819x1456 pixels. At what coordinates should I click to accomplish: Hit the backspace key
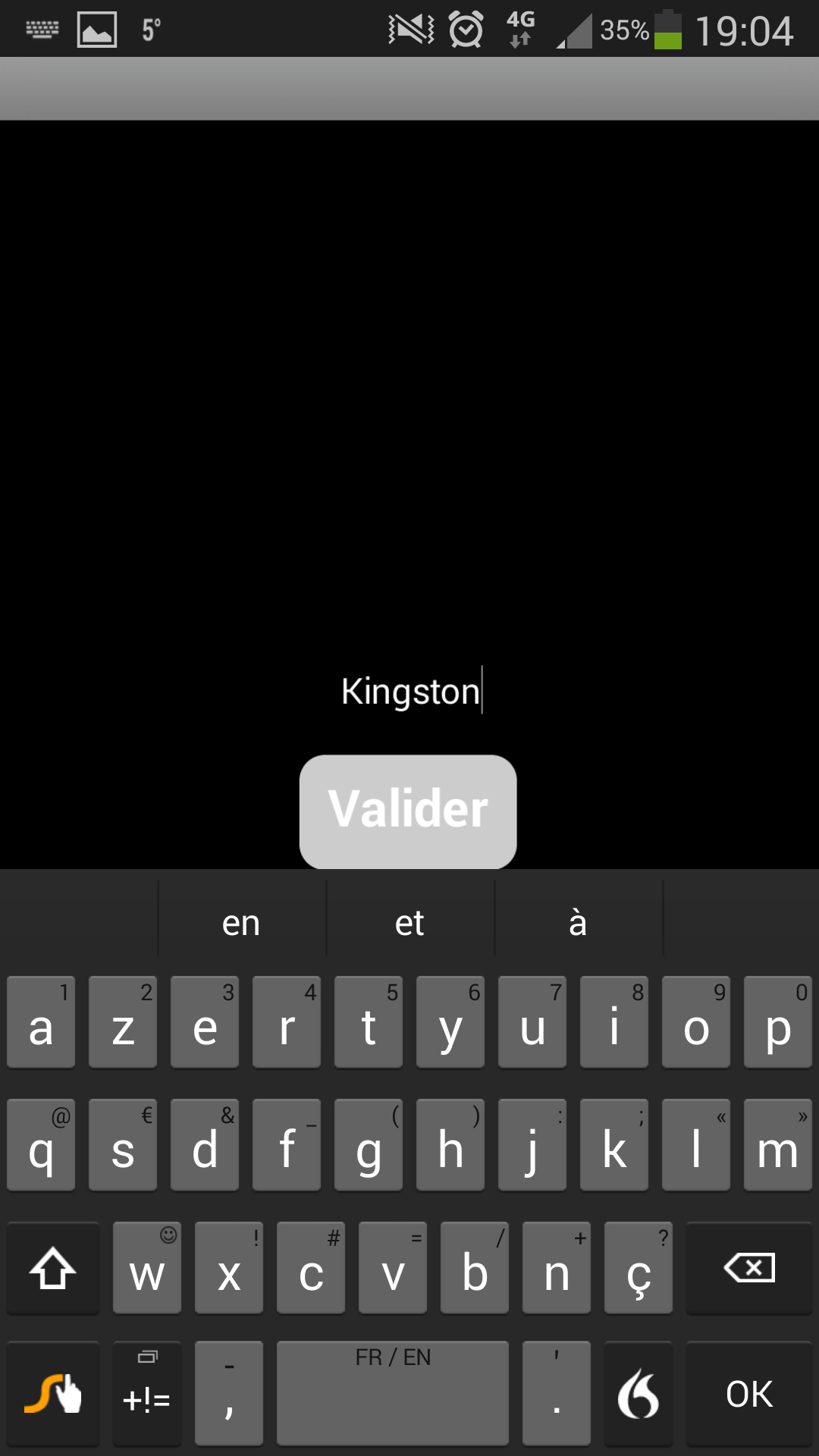(749, 1267)
